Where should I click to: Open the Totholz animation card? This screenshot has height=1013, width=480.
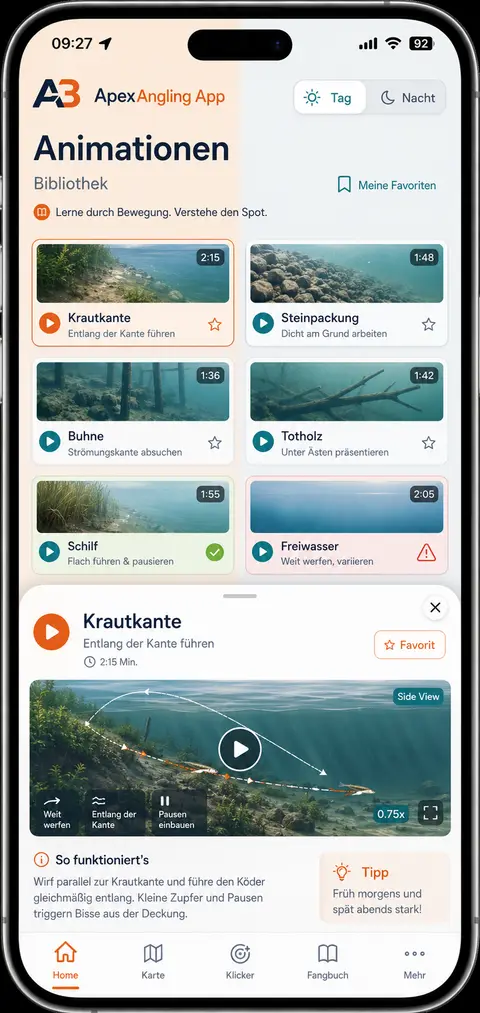pos(346,411)
